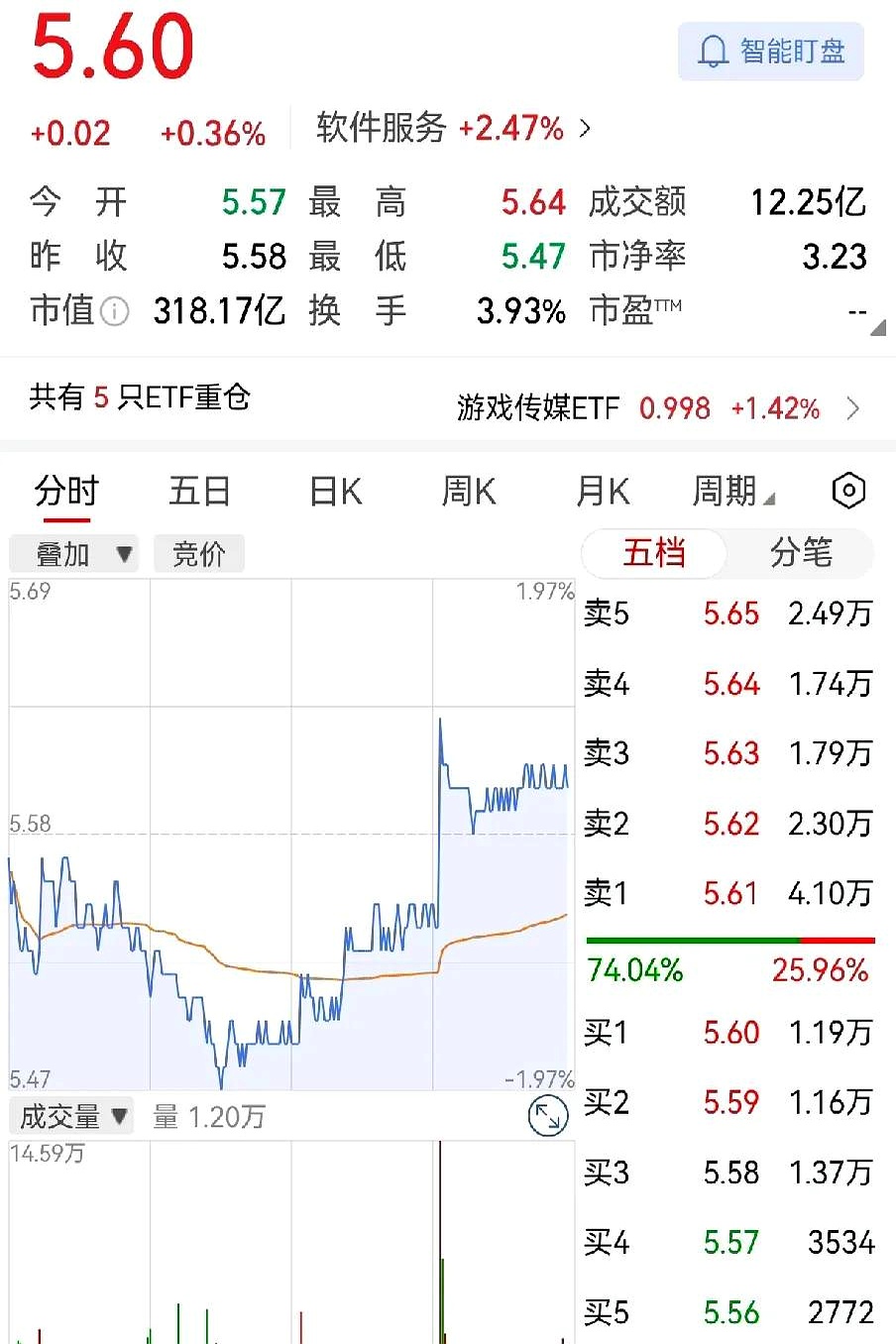Viewport: 896px width, 1344px height.
Task: Switch to the 五档 order book tab
Action: (x=654, y=552)
